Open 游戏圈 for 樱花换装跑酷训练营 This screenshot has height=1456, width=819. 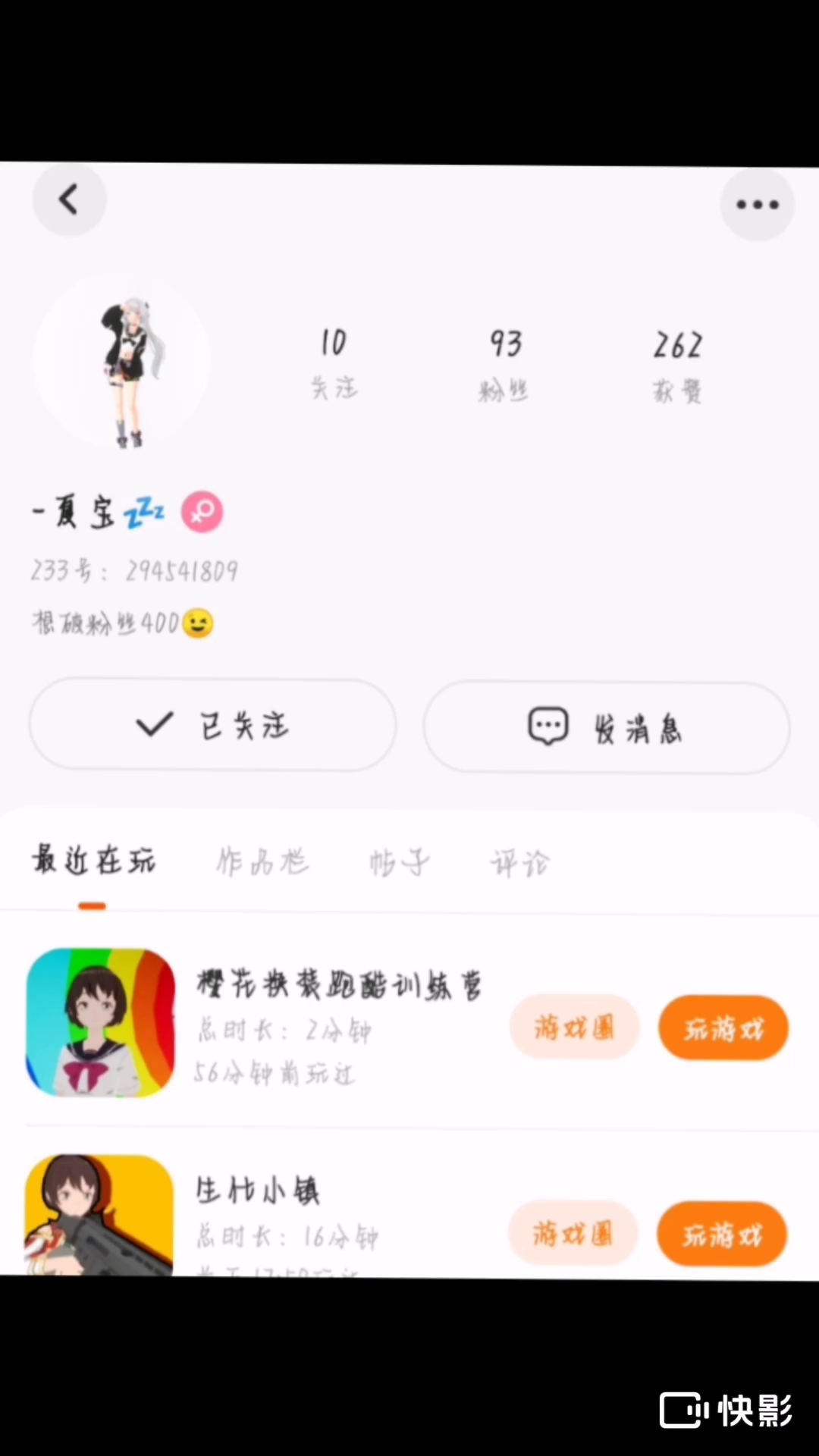point(574,1028)
